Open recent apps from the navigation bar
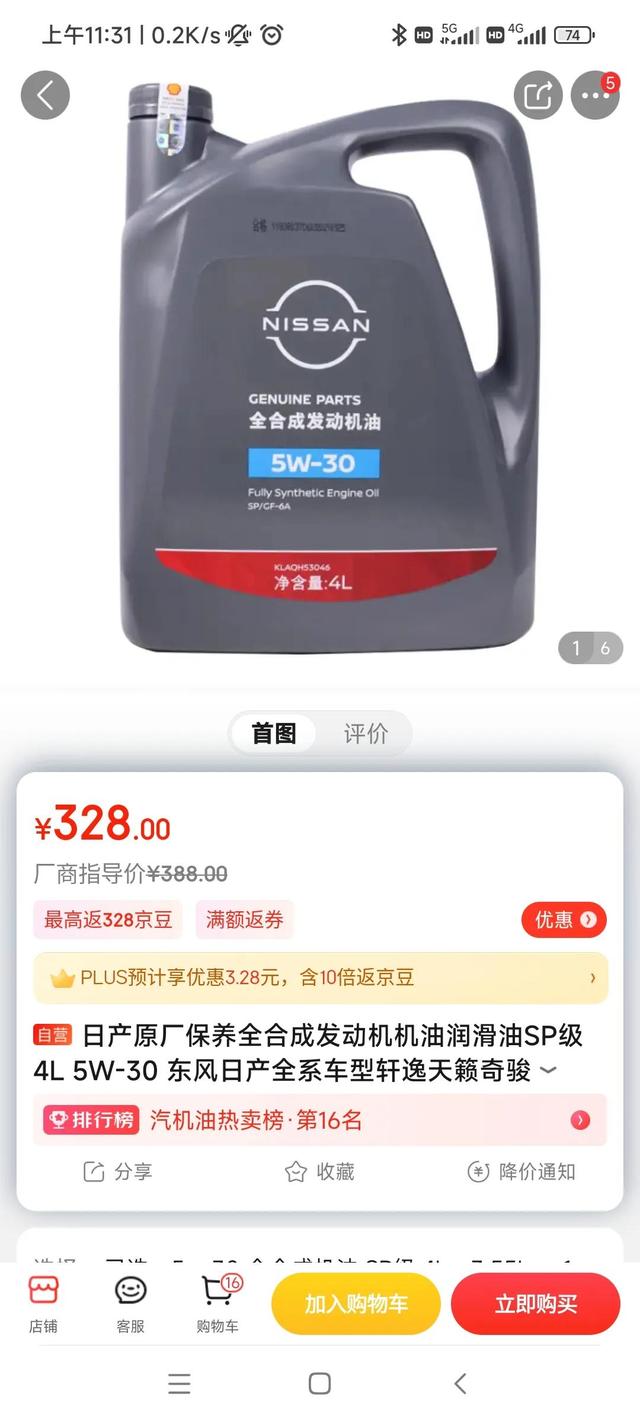Image resolution: width=640 pixels, height=1422 pixels. coord(179,1384)
